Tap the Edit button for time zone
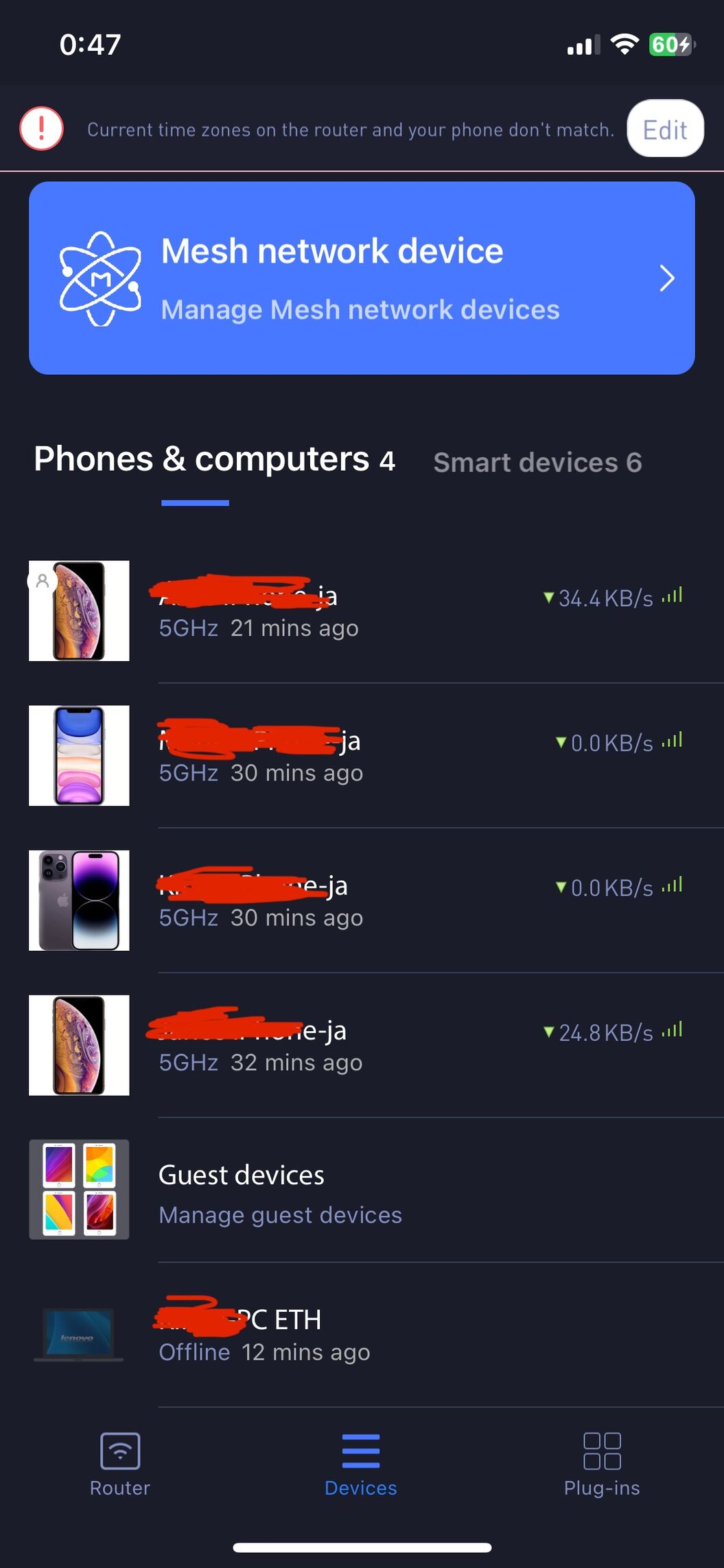 pyautogui.click(x=664, y=129)
